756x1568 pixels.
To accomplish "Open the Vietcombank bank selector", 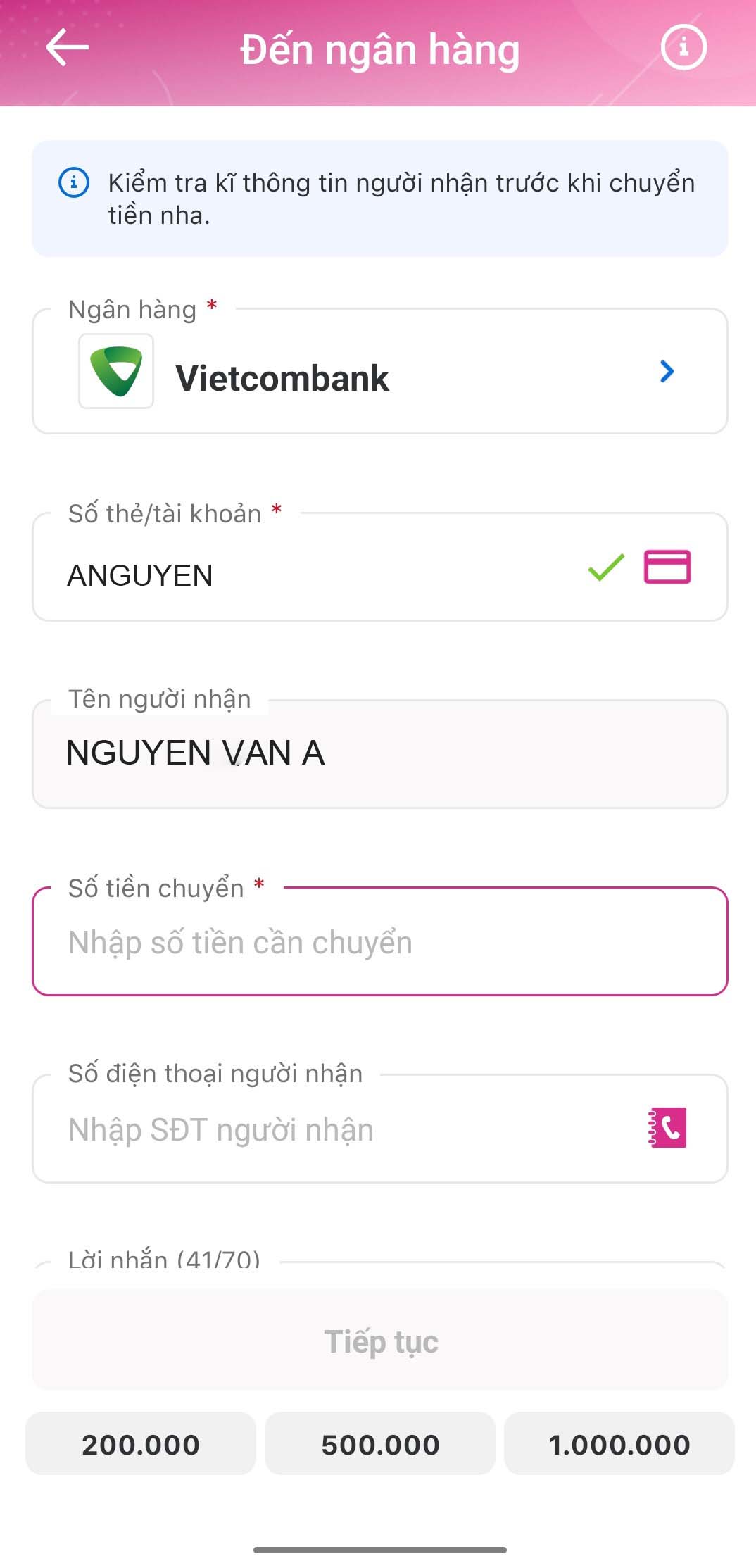I will [x=380, y=372].
